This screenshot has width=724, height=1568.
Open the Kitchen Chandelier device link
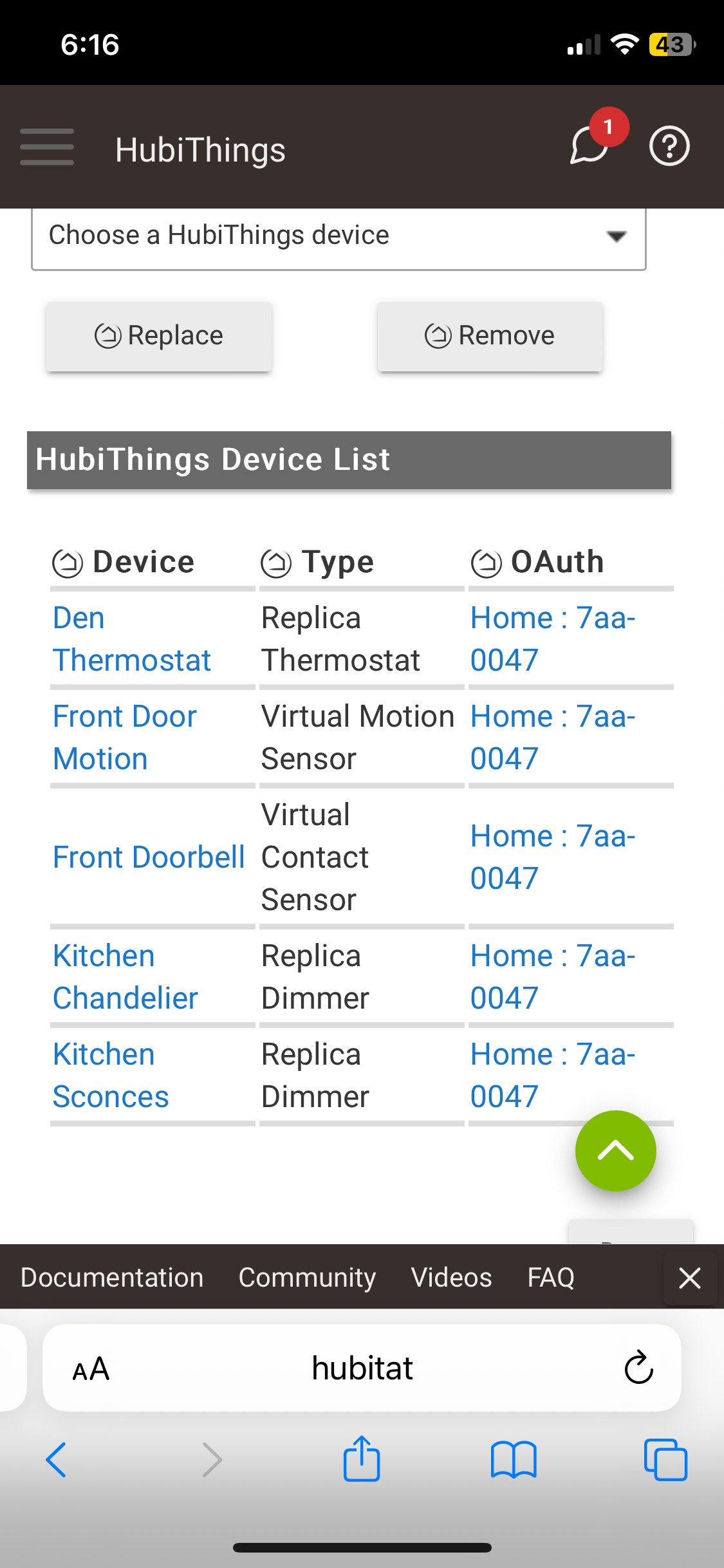[x=125, y=976]
